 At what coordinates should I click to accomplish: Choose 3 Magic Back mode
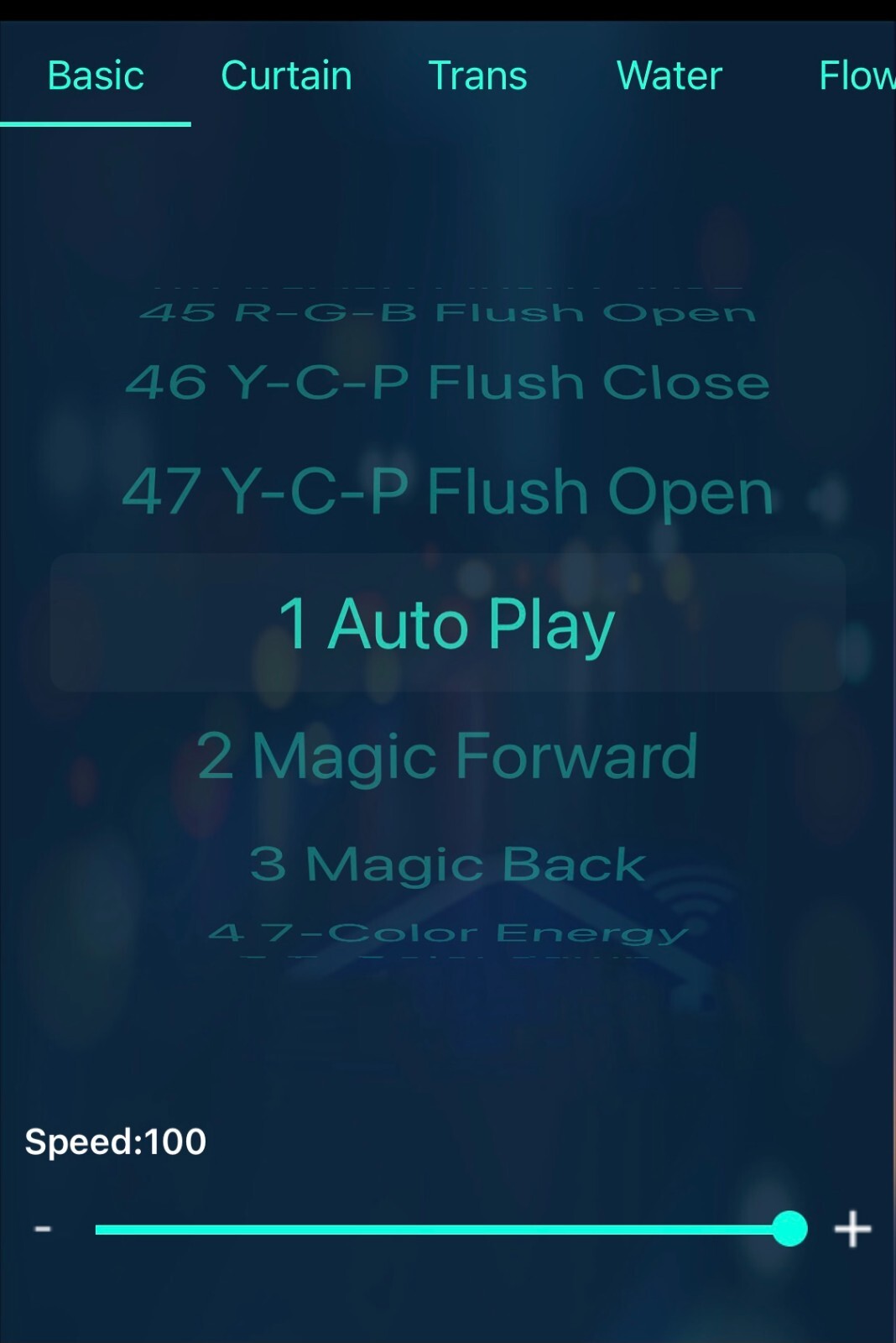tap(447, 864)
